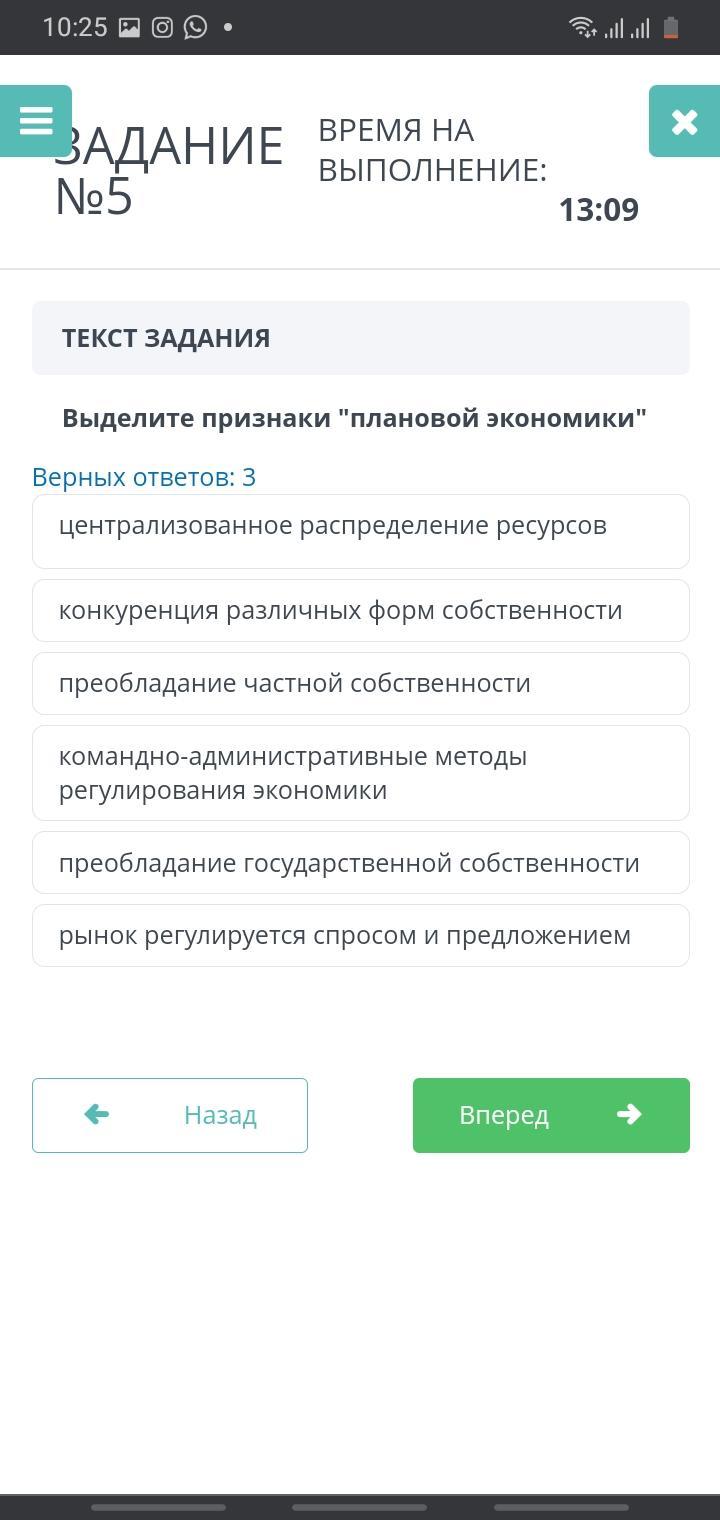Select 'конкуренция различных форм собственности' answer
The height and width of the screenshot is (1520, 720).
click(x=361, y=610)
